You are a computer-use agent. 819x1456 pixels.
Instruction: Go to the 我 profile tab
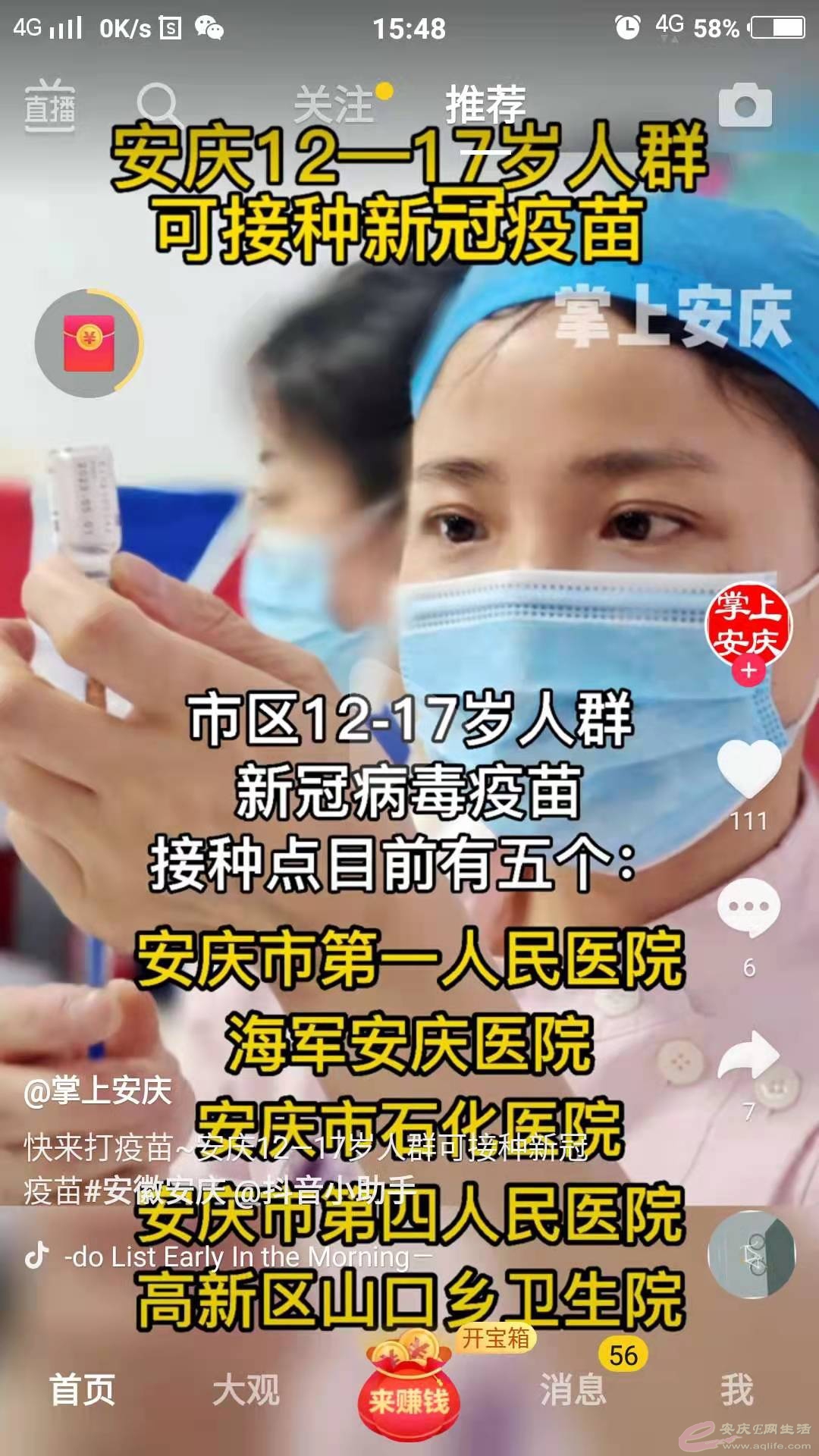coord(736,1390)
